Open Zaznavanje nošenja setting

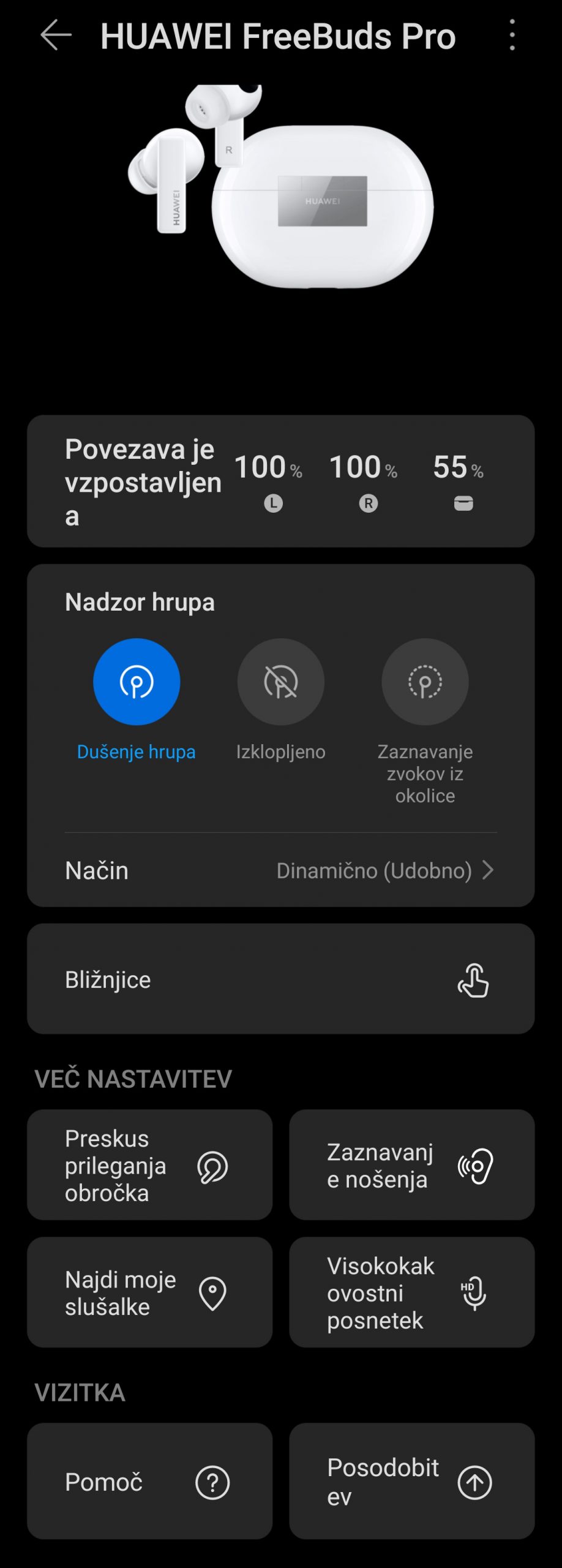[411, 1165]
